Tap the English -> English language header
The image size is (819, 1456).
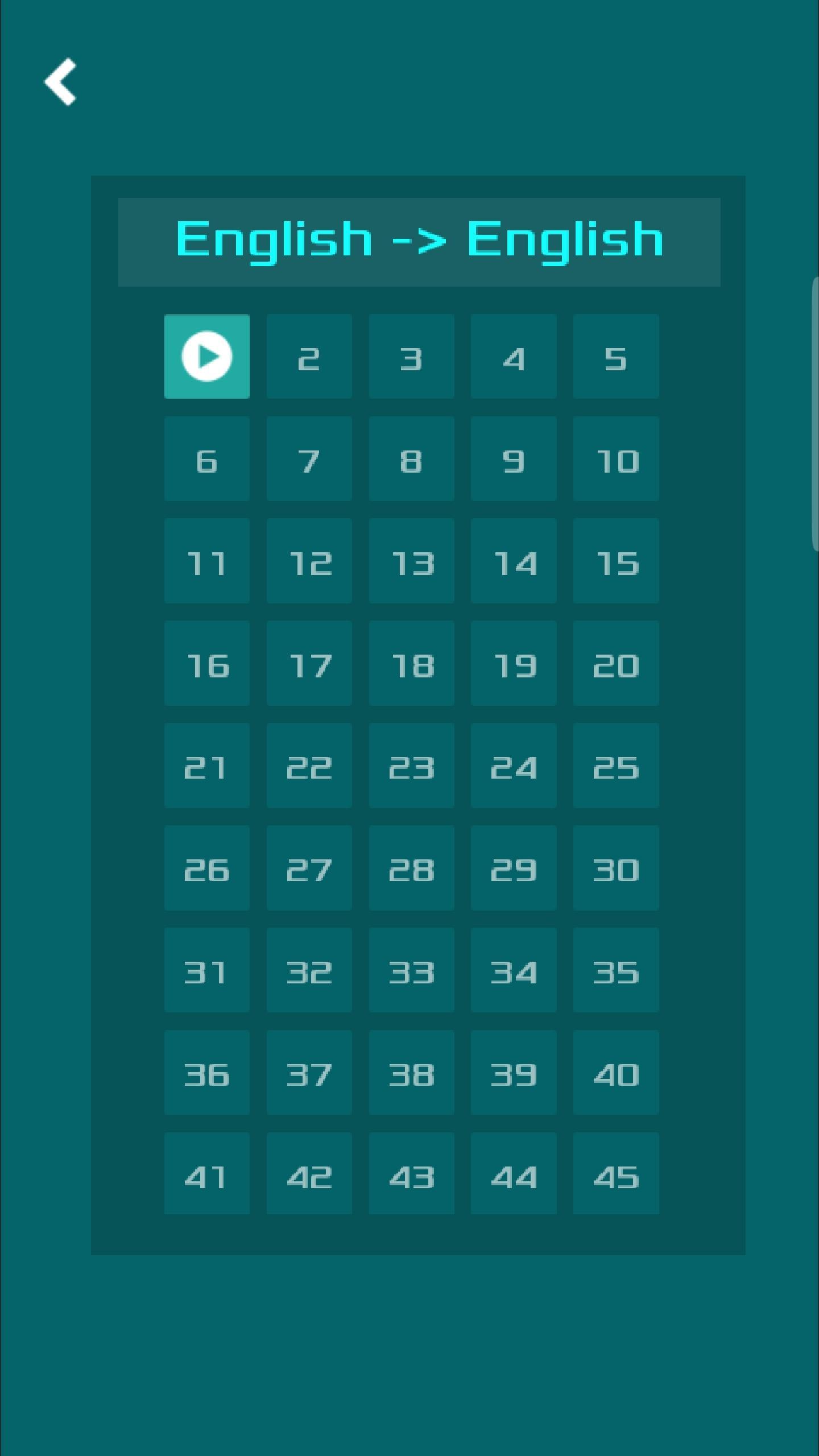coord(419,242)
